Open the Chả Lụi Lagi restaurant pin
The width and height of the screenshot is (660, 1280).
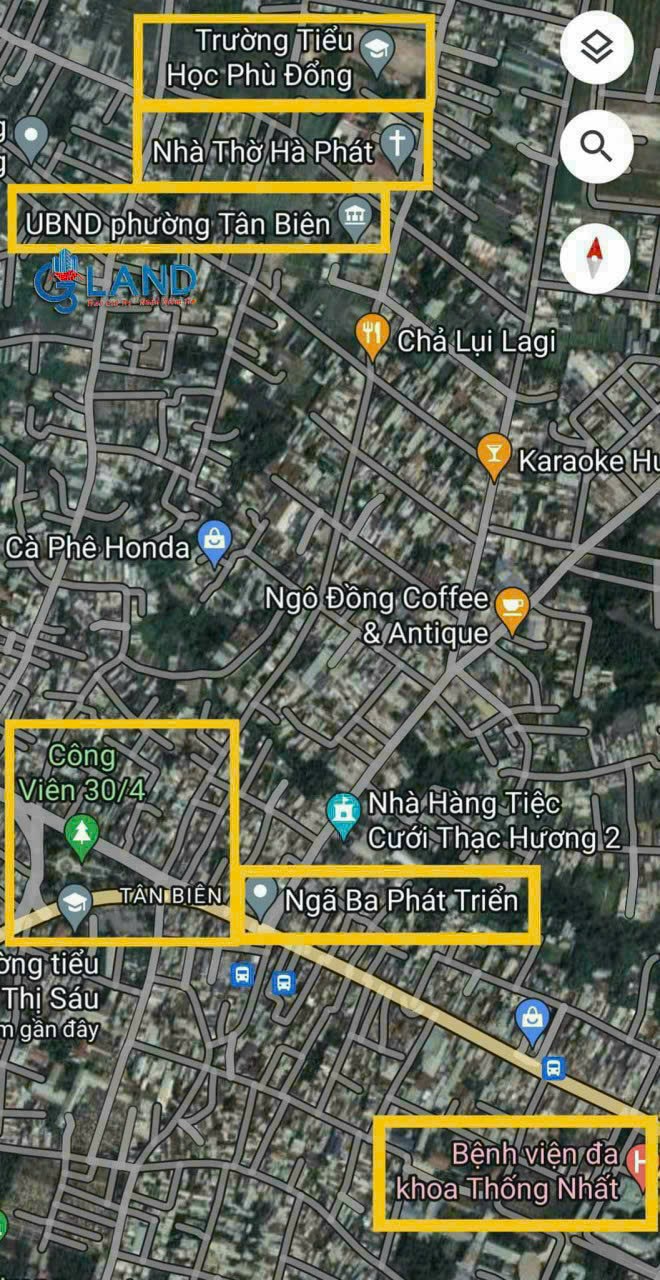[373, 335]
